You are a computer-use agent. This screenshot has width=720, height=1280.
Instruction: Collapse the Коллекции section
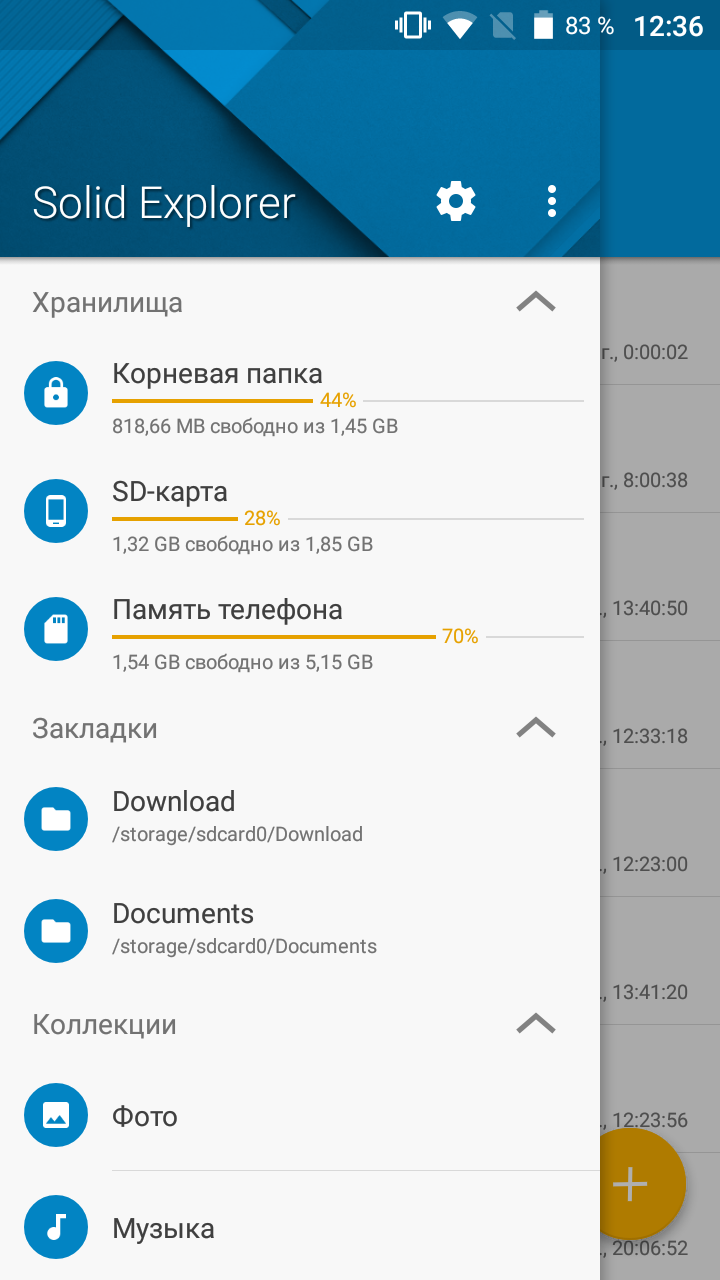536,1024
